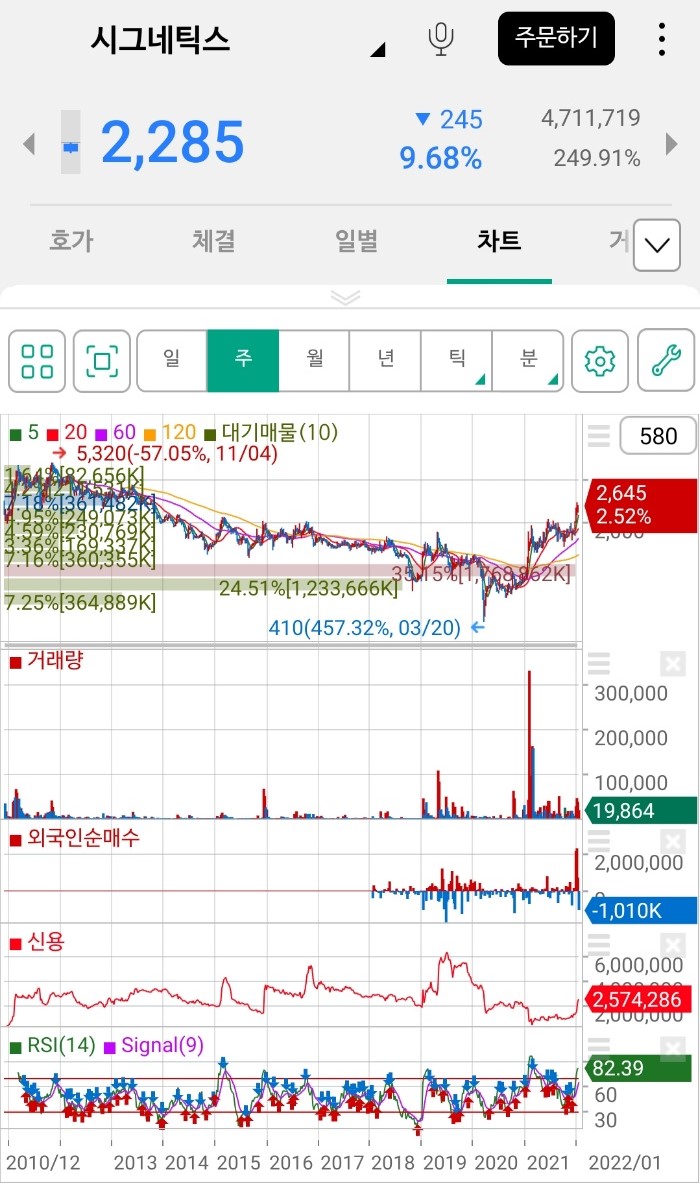Go to the next stock with the right arrow
Image resolution: width=700 pixels, height=1187 pixels.
click(672, 144)
